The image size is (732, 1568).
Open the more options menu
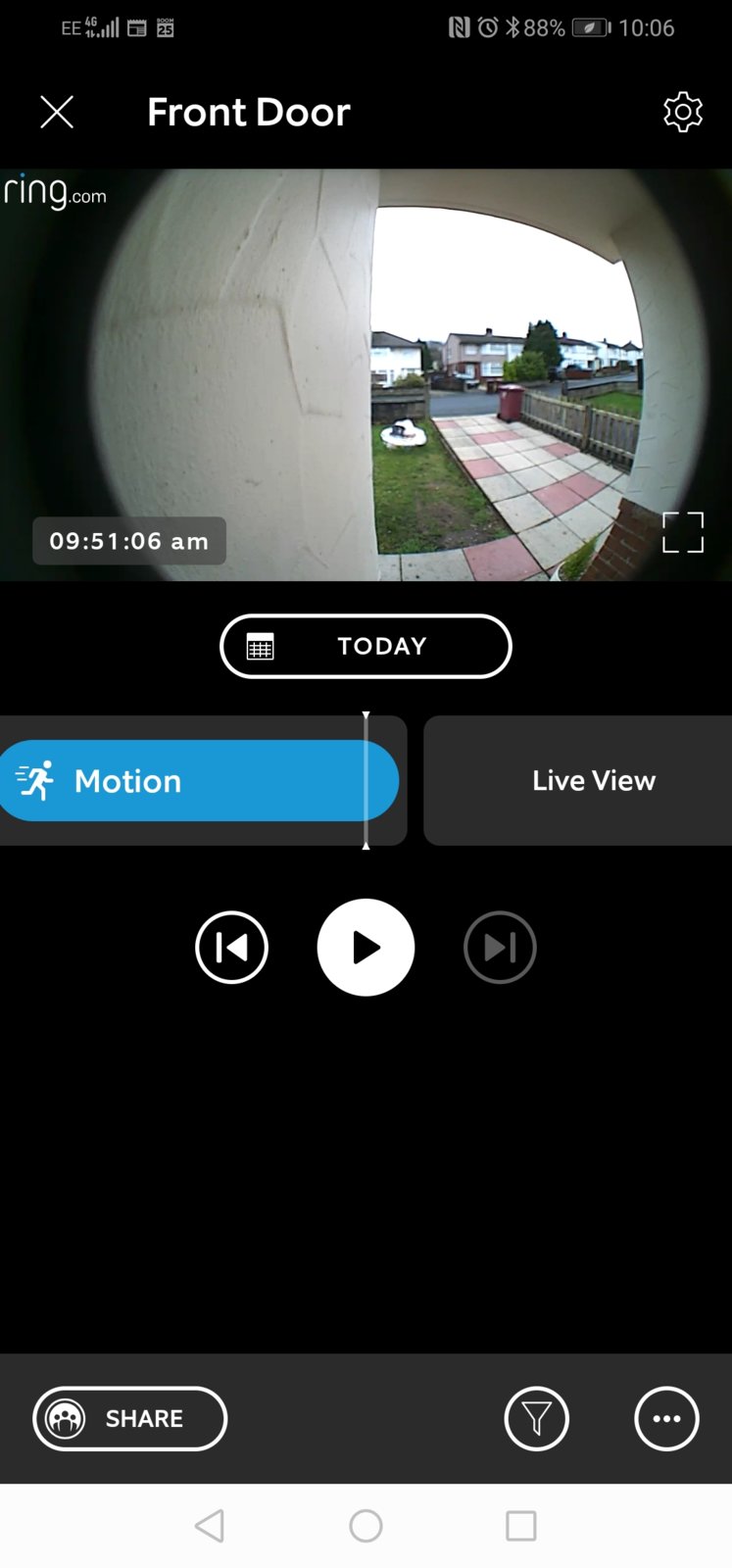coord(666,1418)
